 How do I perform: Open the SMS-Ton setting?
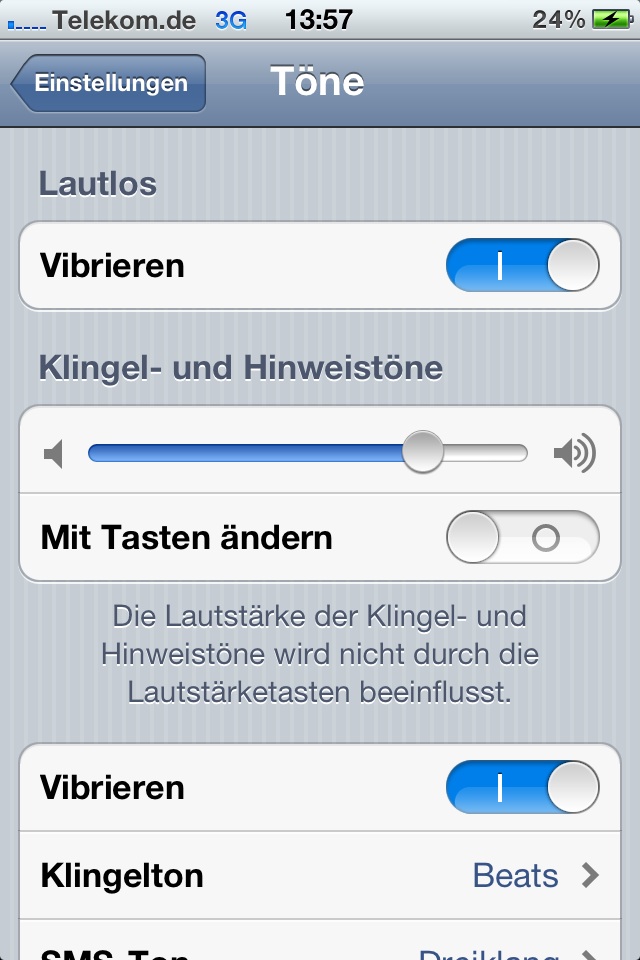[320, 950]
